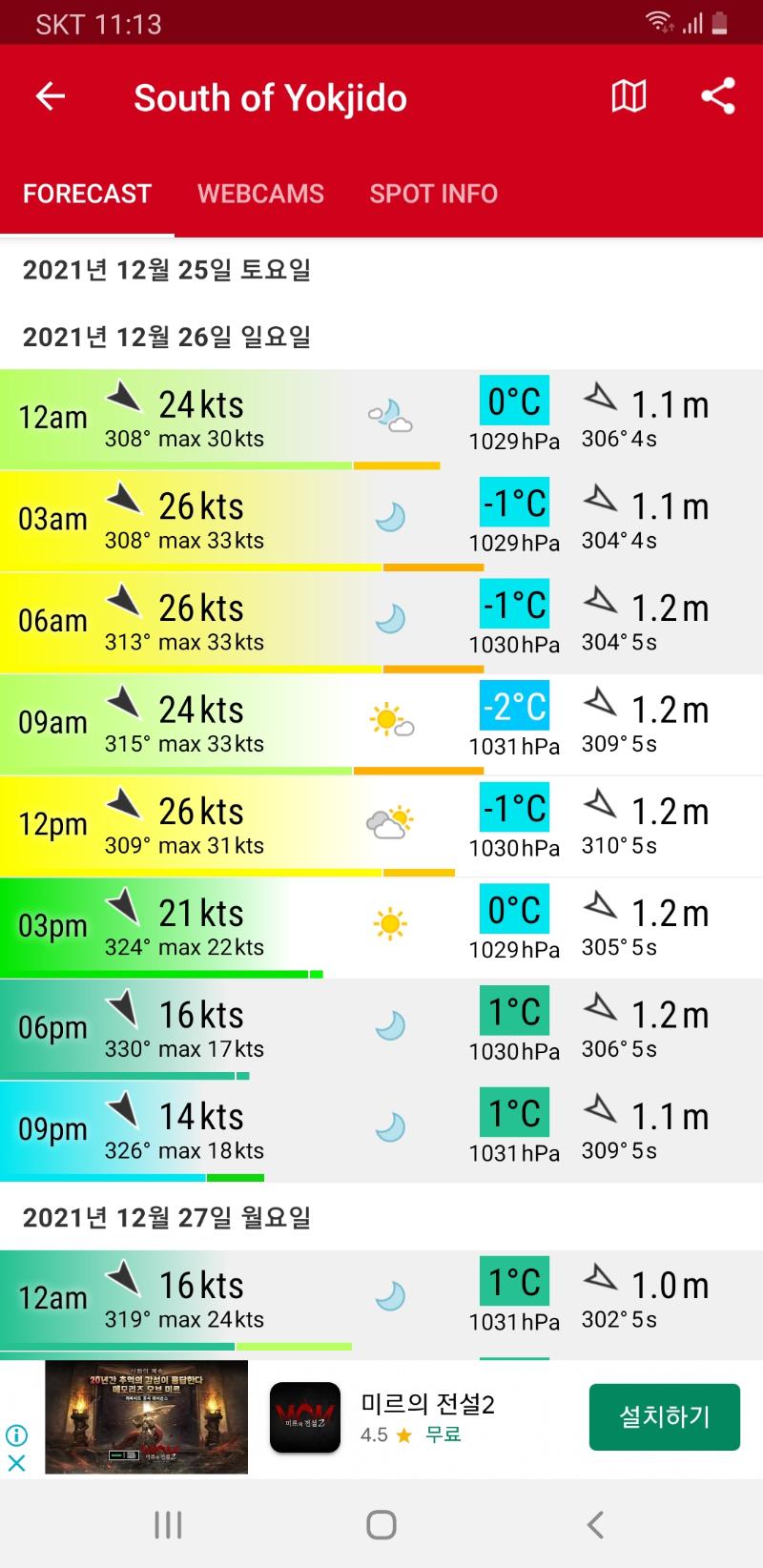Switch to the WEBCAMS tab

(260, 194)
